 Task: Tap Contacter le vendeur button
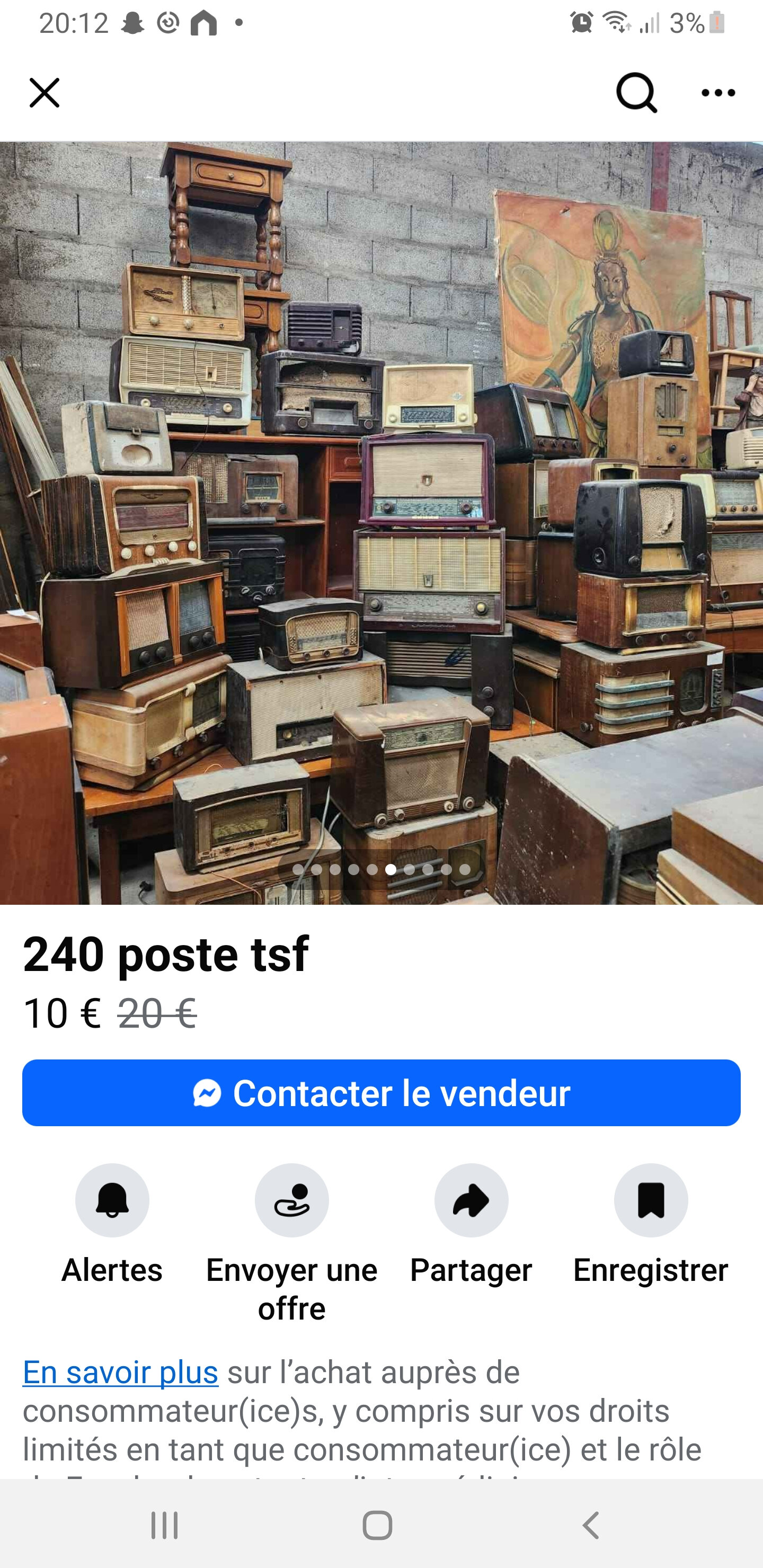pos(381,1093)
